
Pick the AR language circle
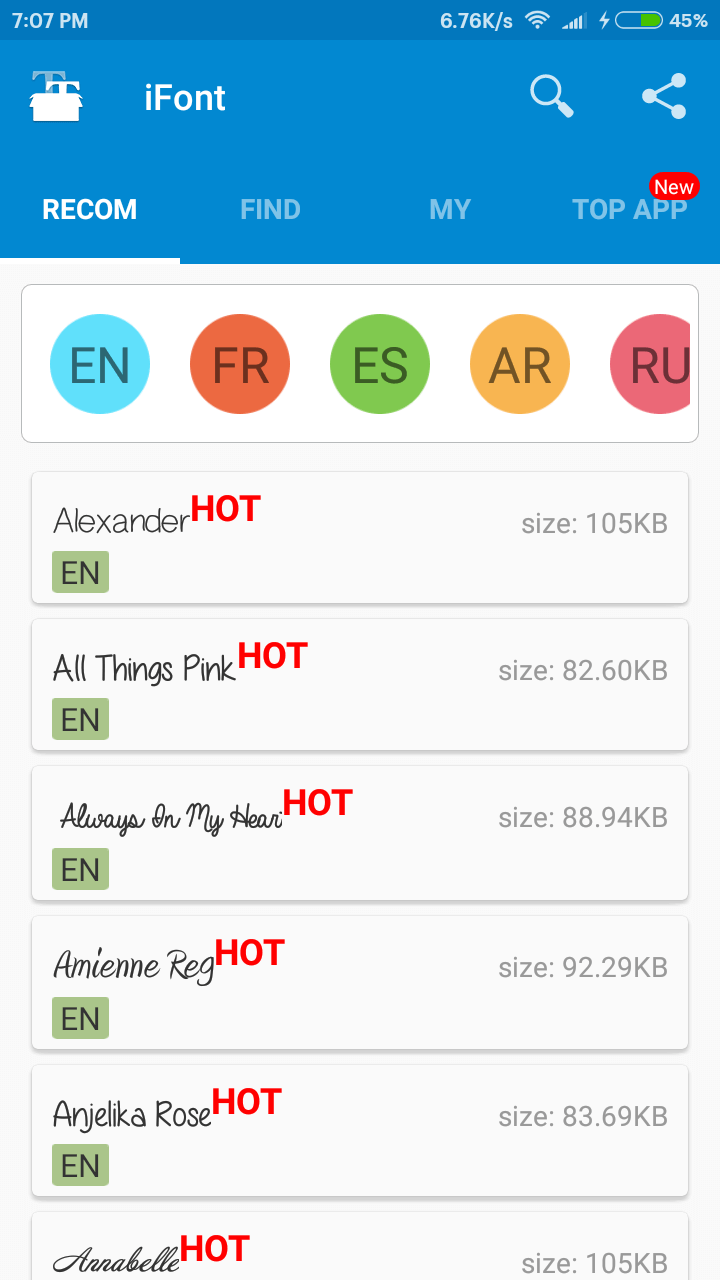(520, 365)
